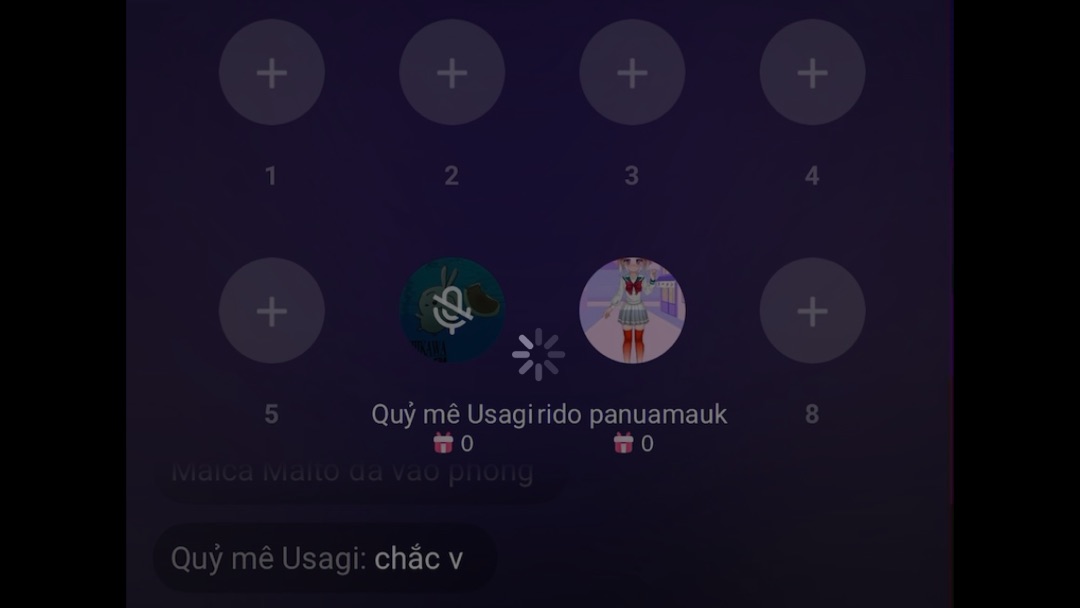Join empty seat number 1

(x=271, y=73)
